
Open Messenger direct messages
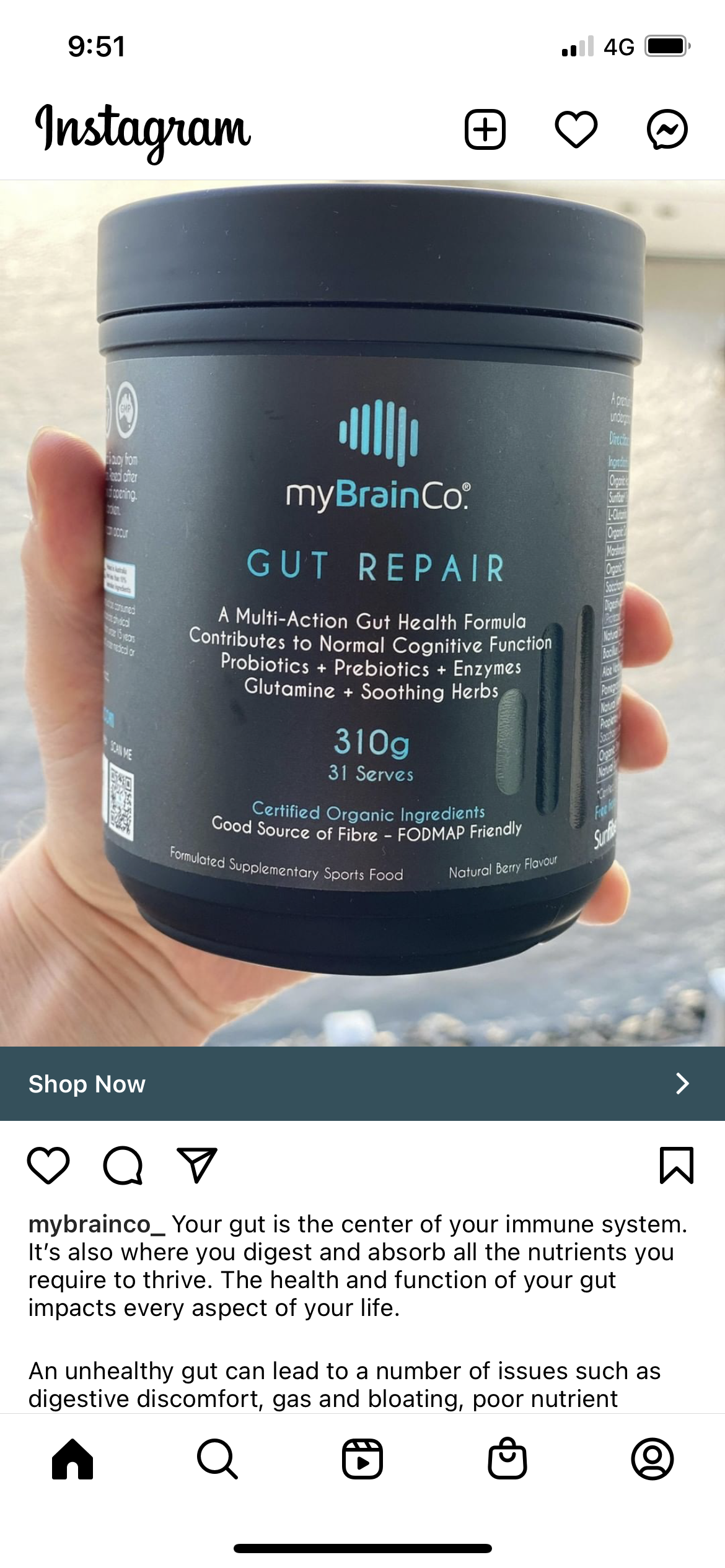tap(667, 129)
